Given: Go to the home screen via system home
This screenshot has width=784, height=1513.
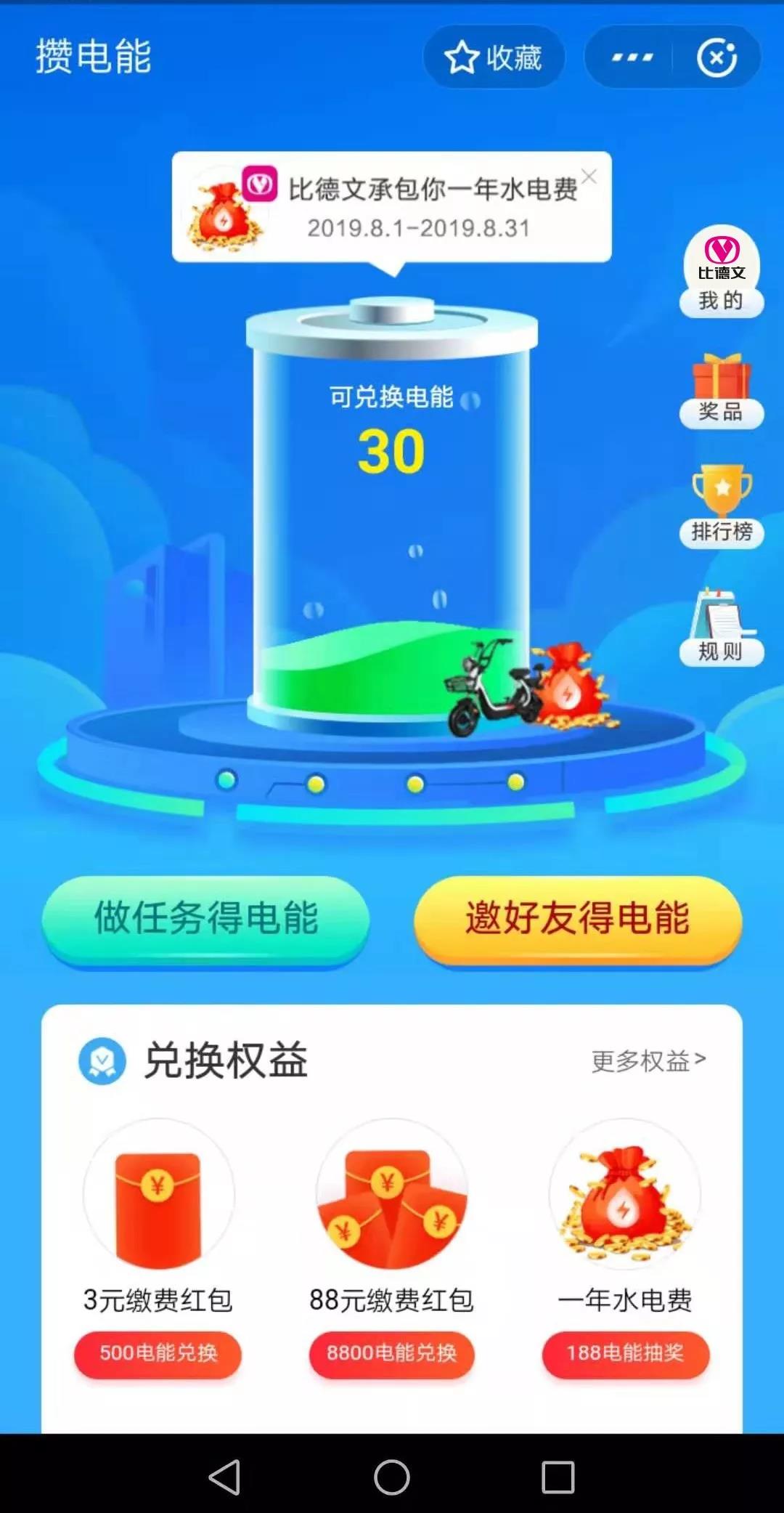Looking at the screenshot, I should pyautogui.click(x=392, y=1476).
